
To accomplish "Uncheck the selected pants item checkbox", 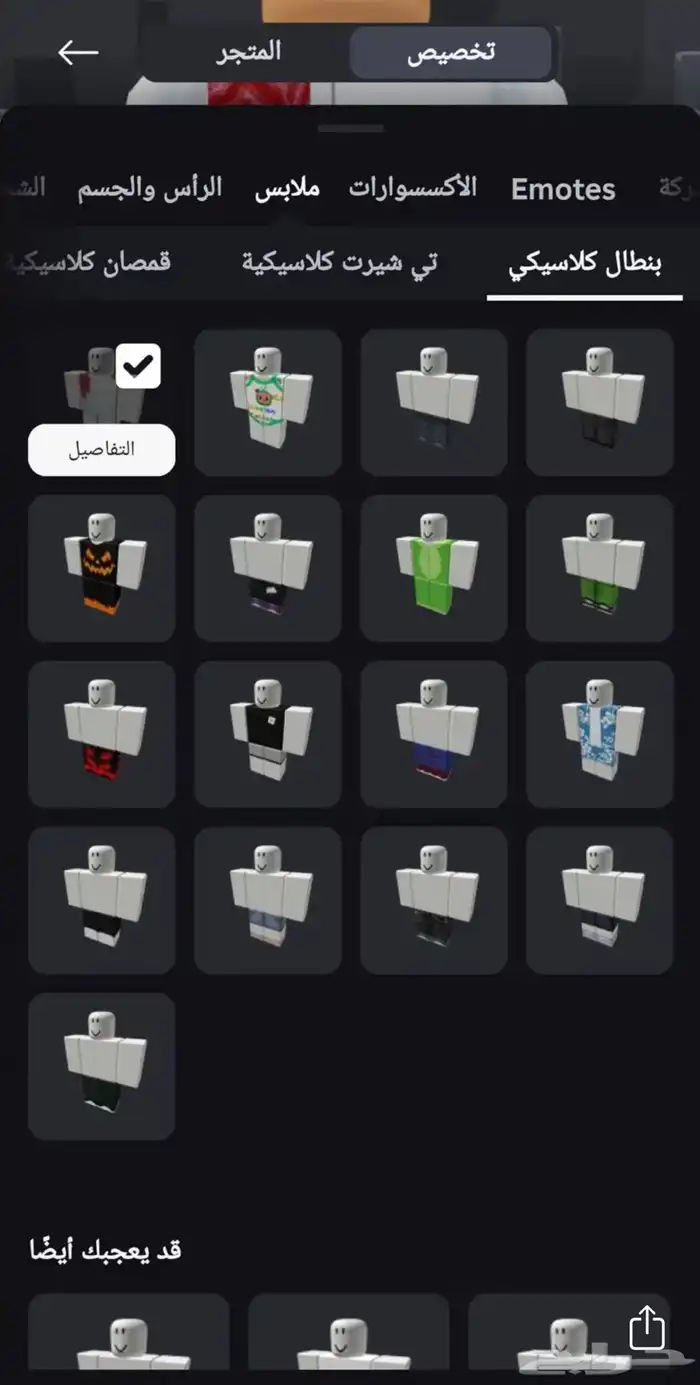I will (x=139, y=366).
